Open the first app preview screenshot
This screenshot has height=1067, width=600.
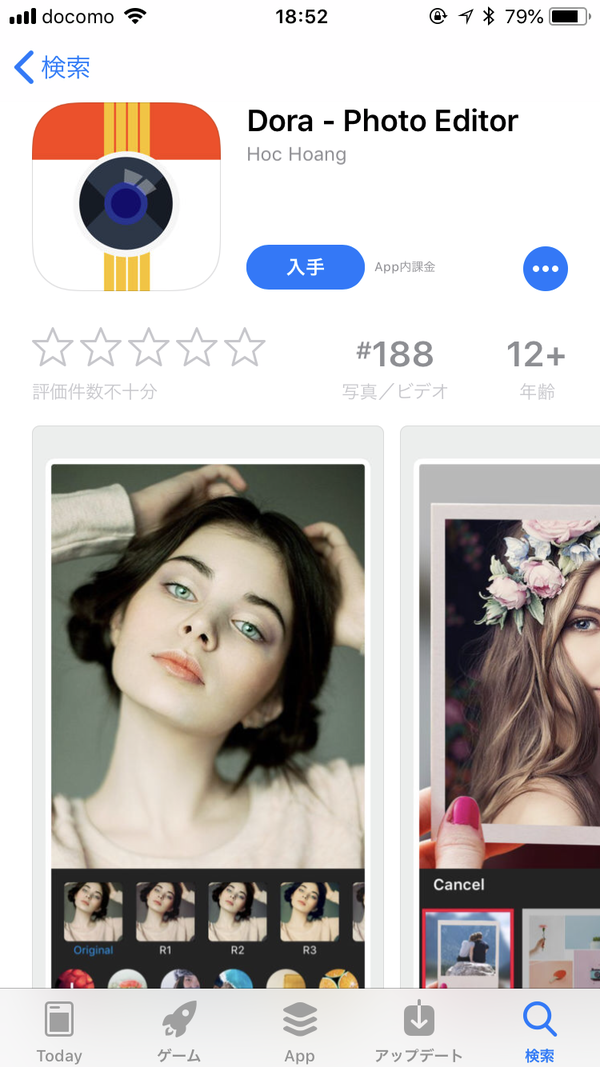(207, 708)
